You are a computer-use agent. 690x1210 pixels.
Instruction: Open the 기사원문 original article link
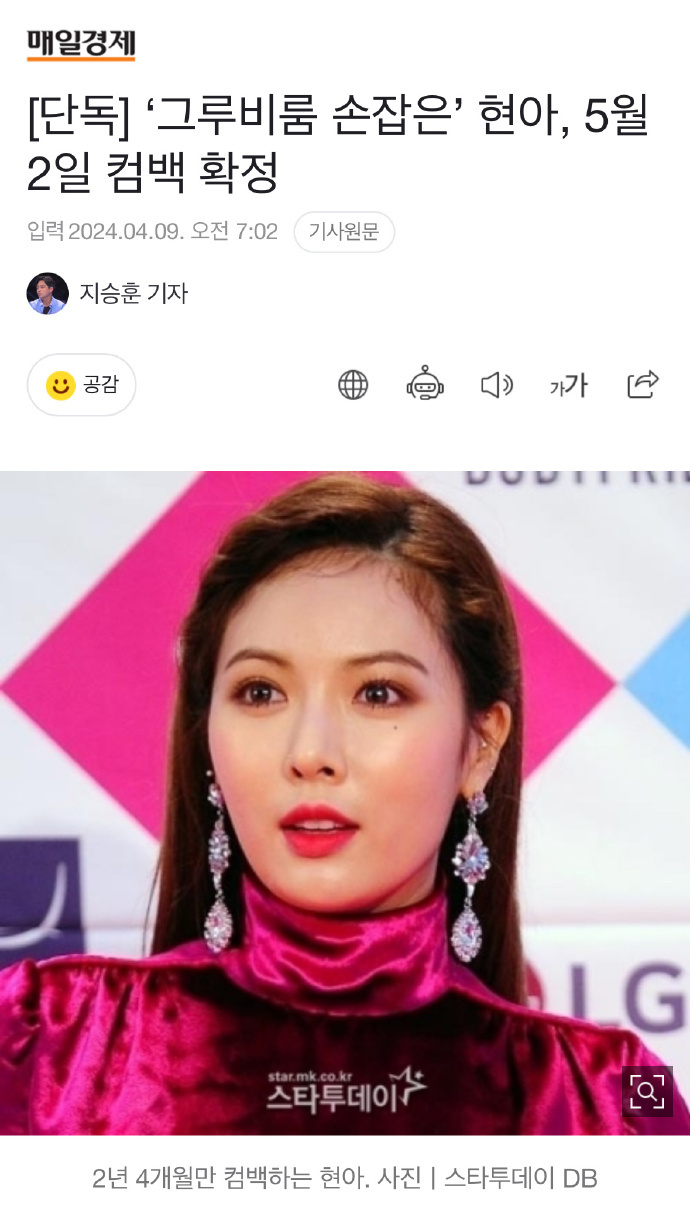point(344,232)
